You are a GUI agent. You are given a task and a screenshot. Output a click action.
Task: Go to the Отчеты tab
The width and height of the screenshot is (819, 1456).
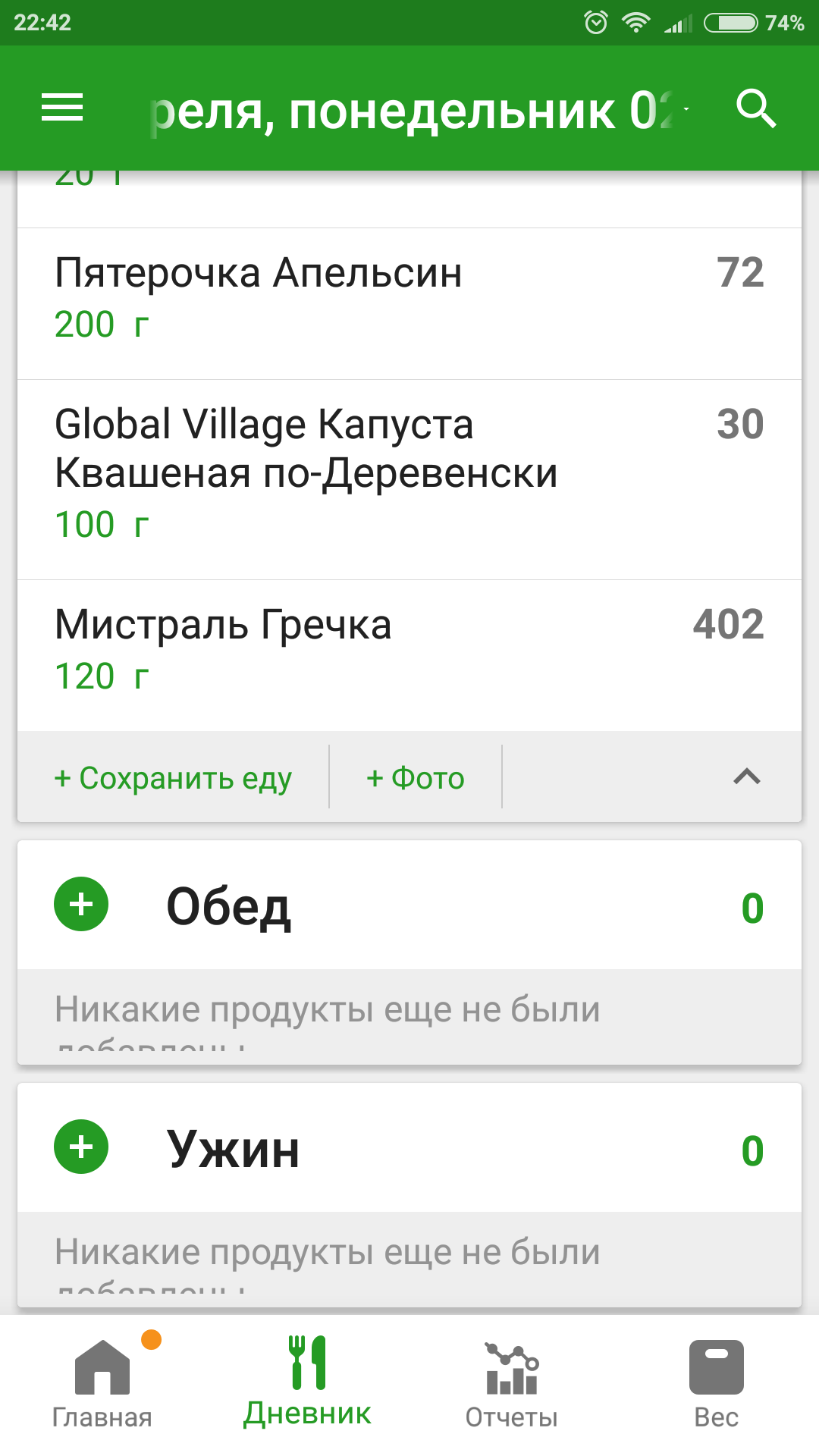click(x=512, y=1384)
